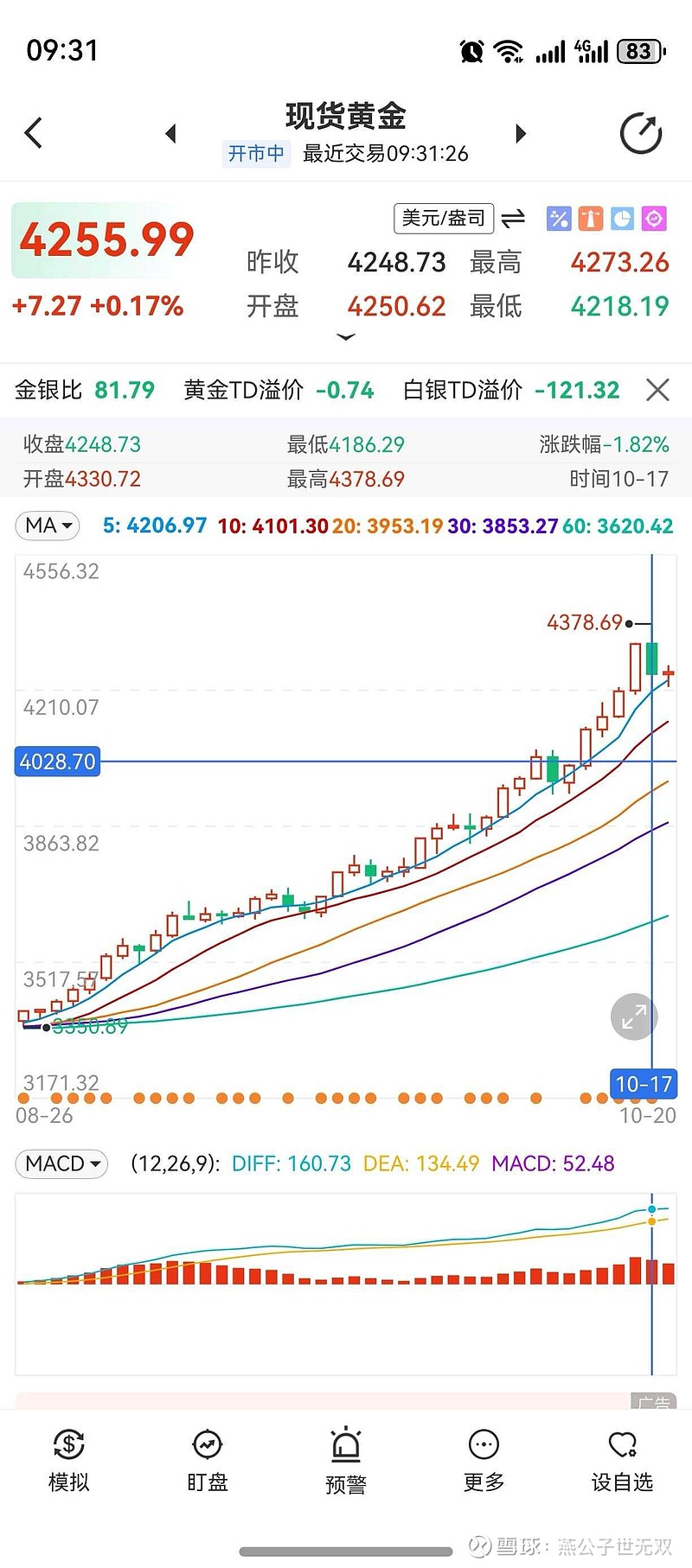
Task: Open the pie chart view icon
Action: (621, 219)
